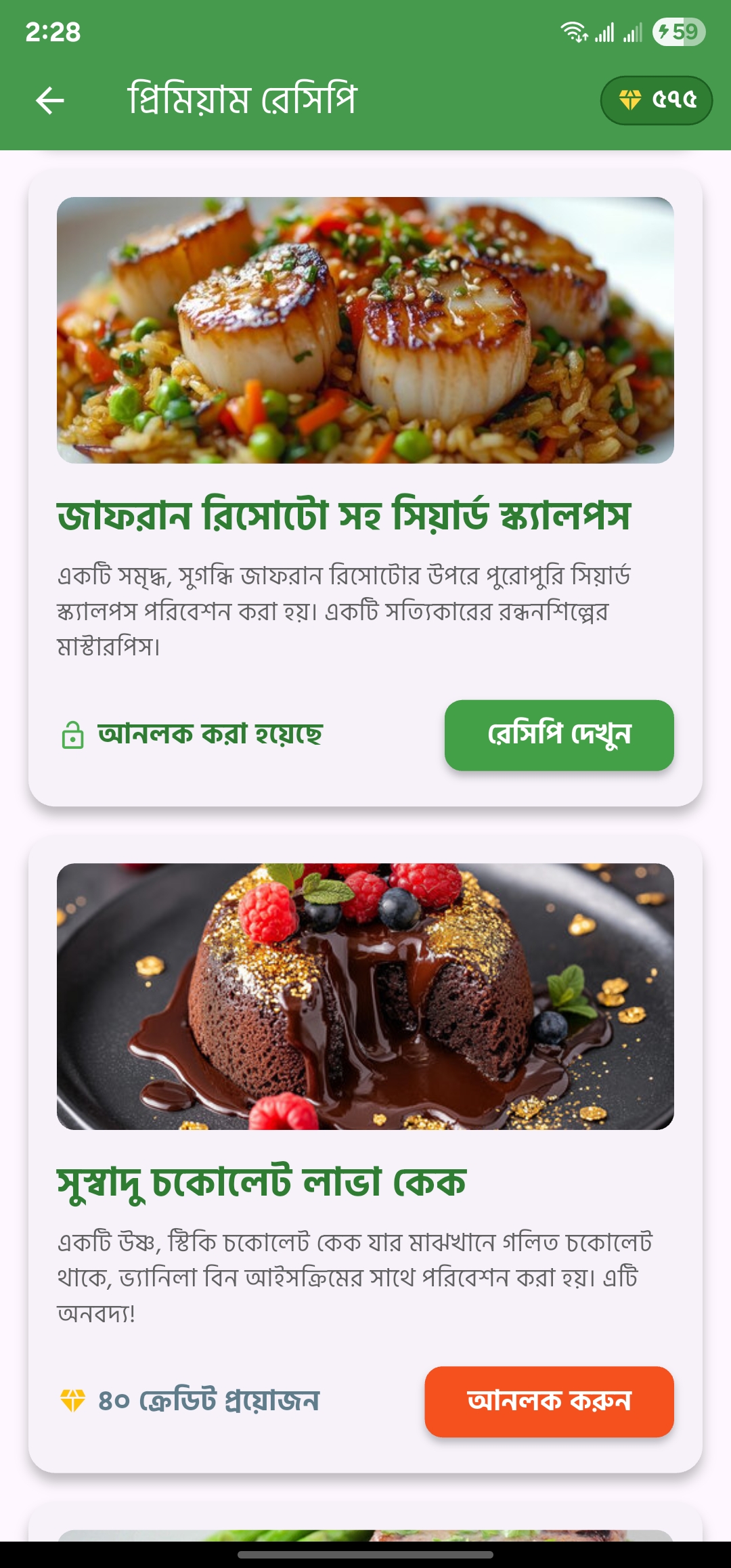731x1568 pixels.
Task: Go back using the top arrow
Action: (x=49, y=100)
